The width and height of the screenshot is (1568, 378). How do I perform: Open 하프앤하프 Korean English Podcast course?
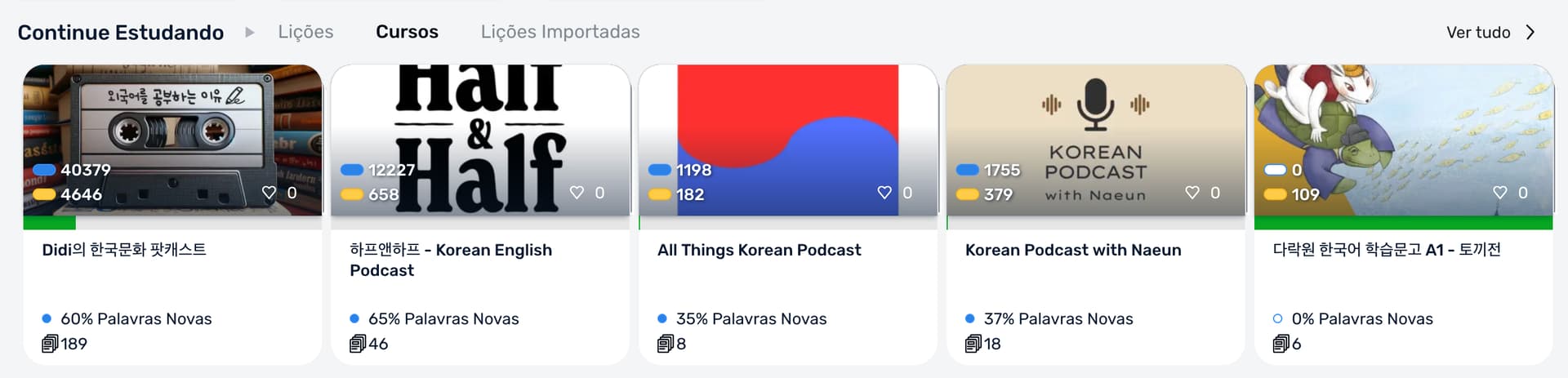tap(451, 260)
